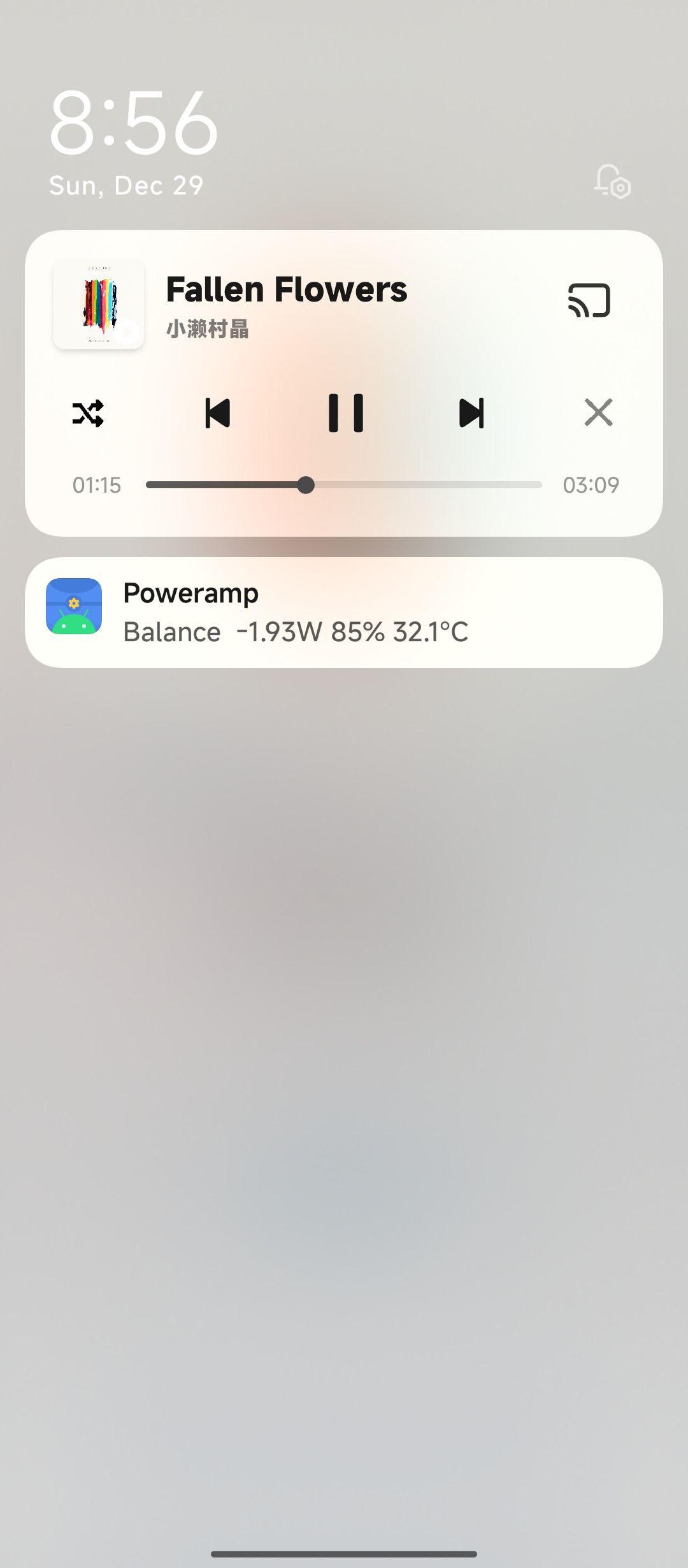Tap the playback progress bar

point(344,485)
